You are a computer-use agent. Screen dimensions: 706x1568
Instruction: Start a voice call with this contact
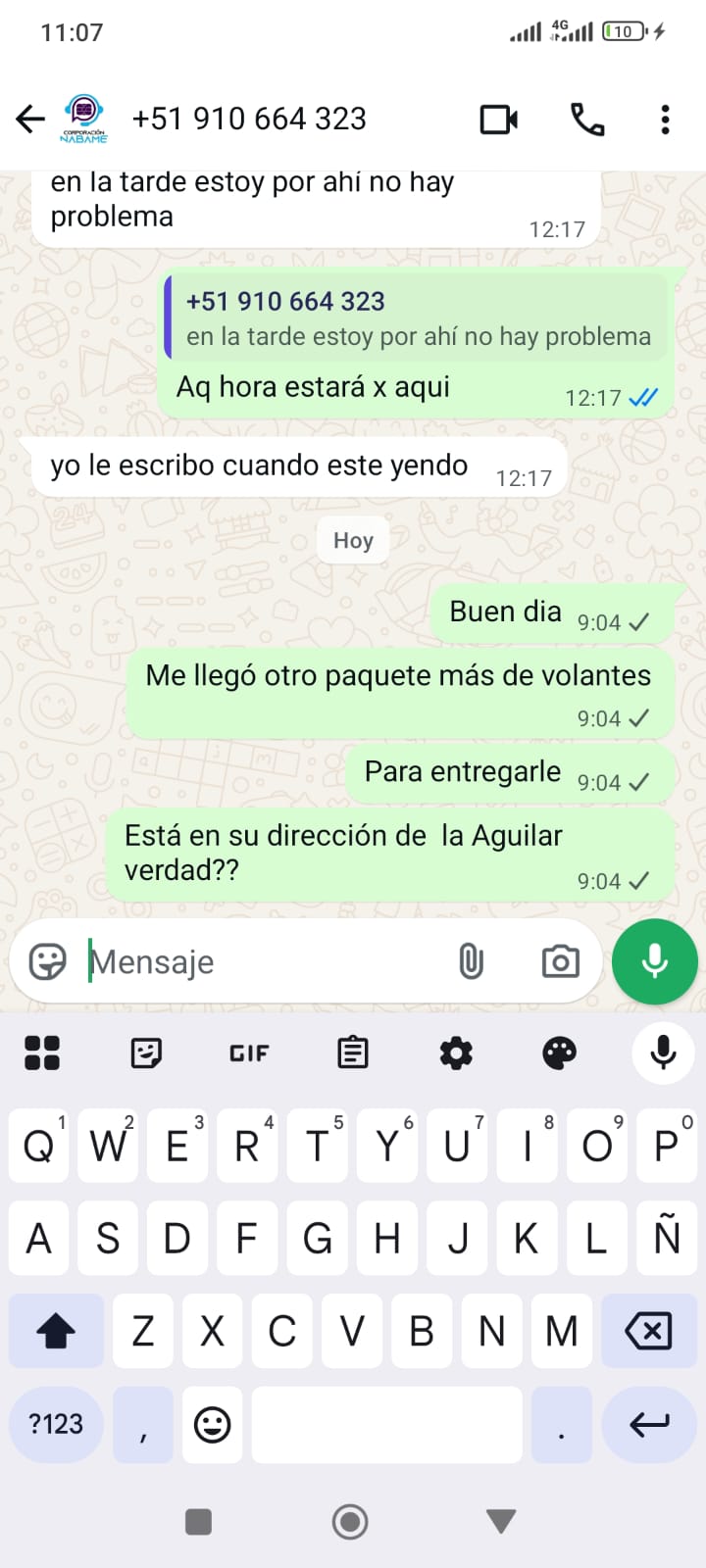point(587,120)
